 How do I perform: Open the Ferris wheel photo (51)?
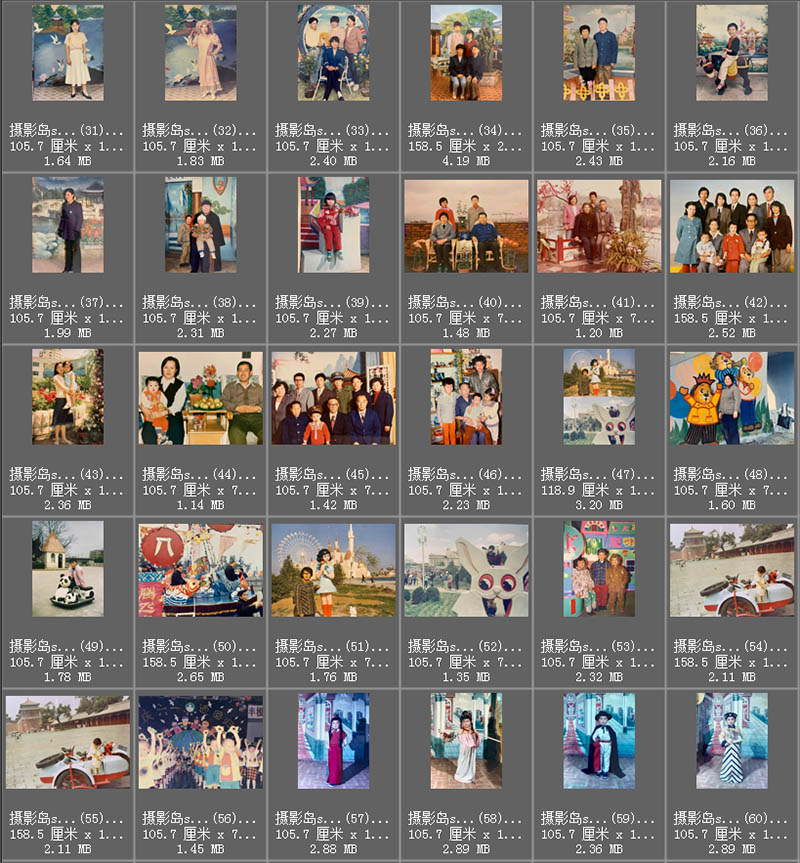[333, 569]
